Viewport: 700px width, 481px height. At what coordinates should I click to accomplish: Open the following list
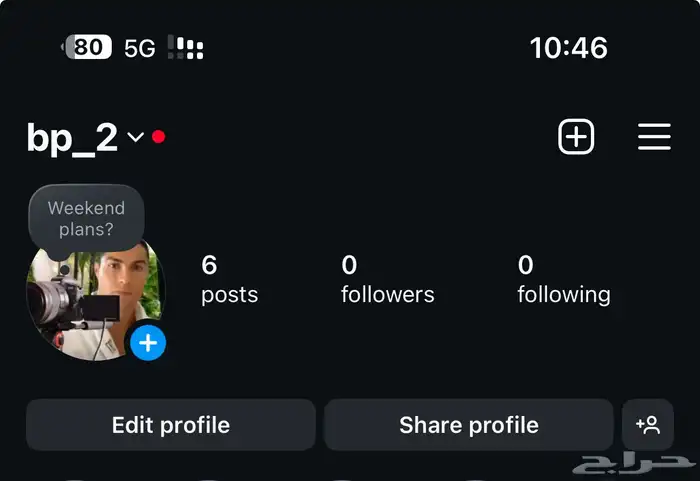click(563, 279)
